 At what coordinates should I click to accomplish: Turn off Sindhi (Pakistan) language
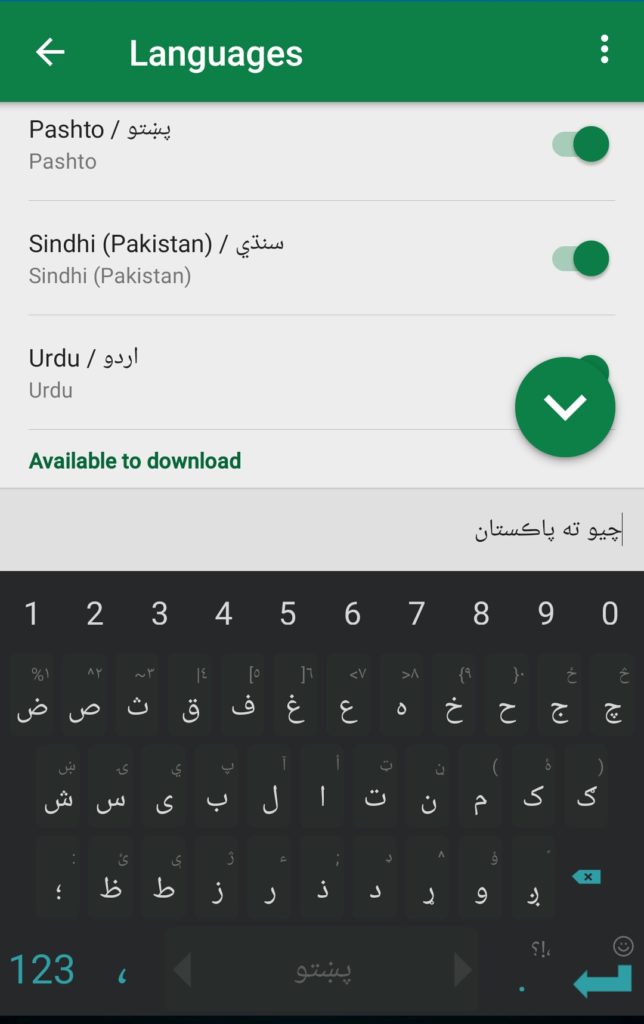[x=582, y=258]
